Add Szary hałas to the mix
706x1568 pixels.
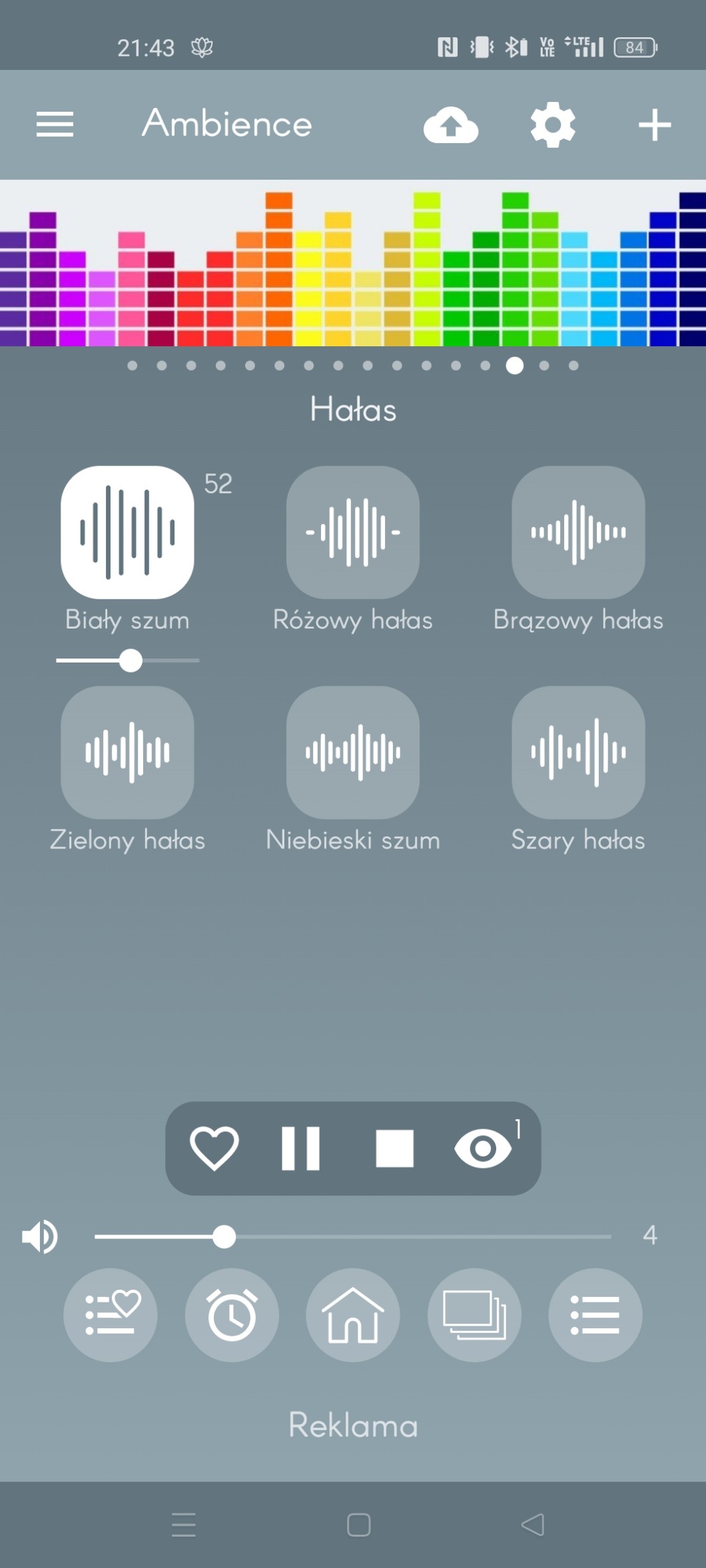pyautogui.click(x=577, y=752)
